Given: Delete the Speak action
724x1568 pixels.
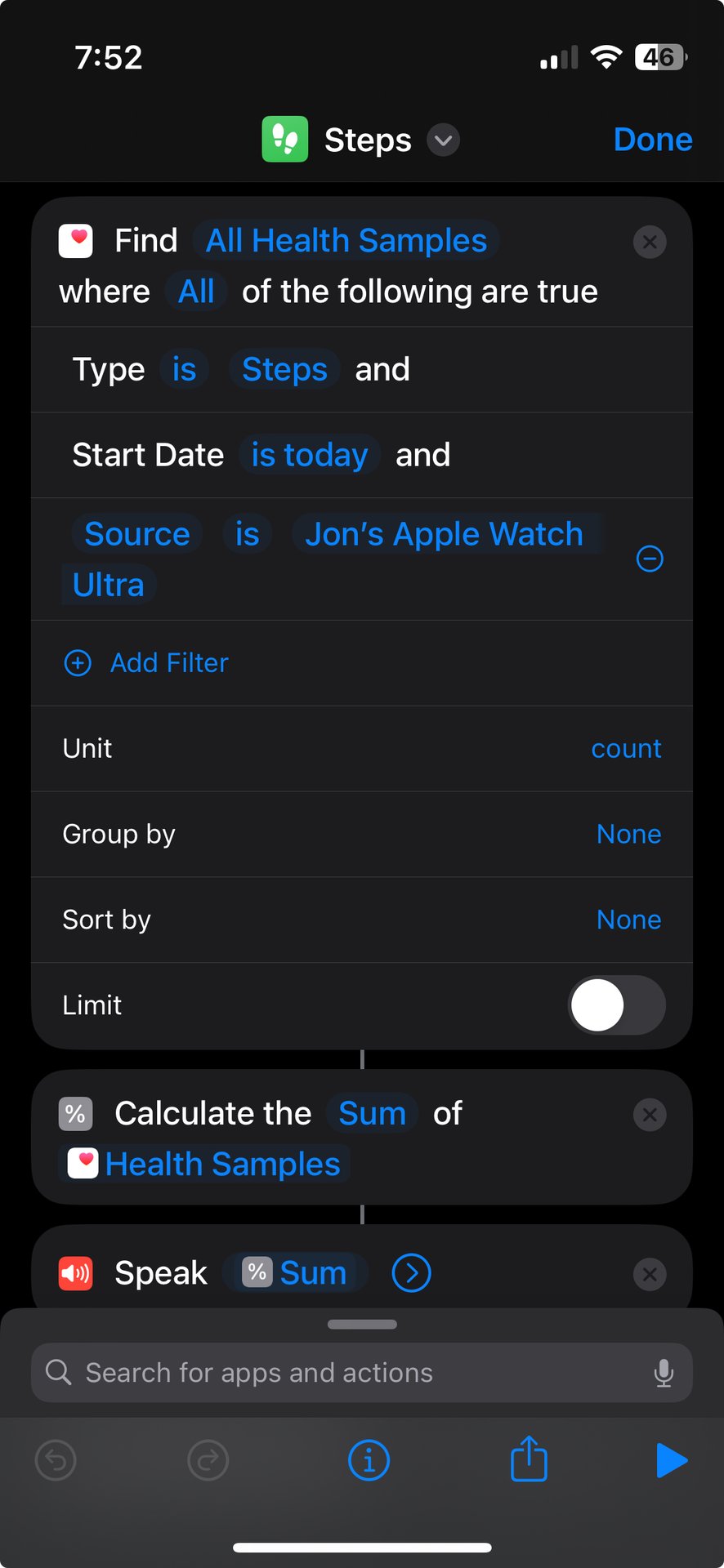Looking at the screenshot, I should [650, 1274].
